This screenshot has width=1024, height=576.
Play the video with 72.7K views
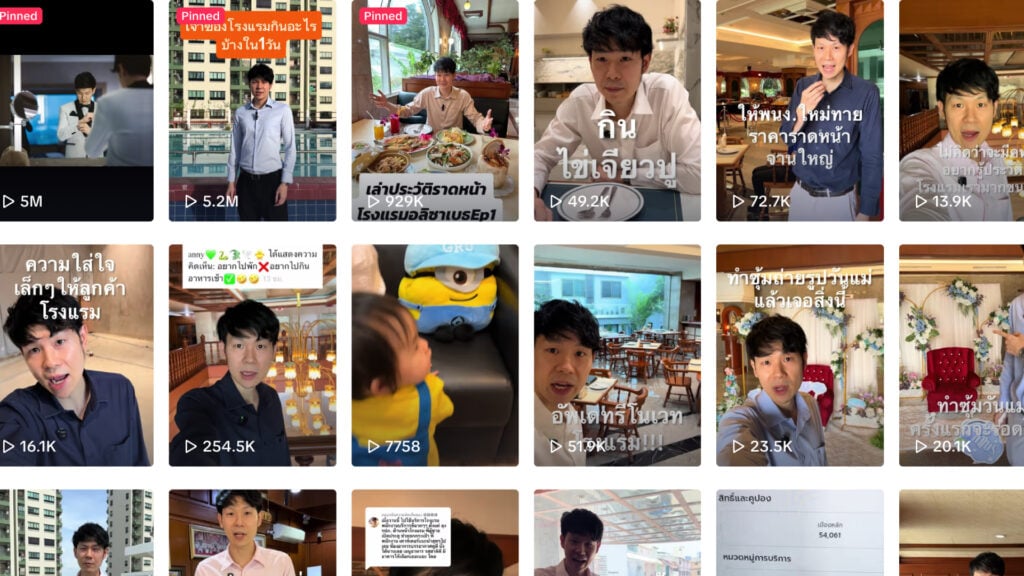click(x=800, y=110)
